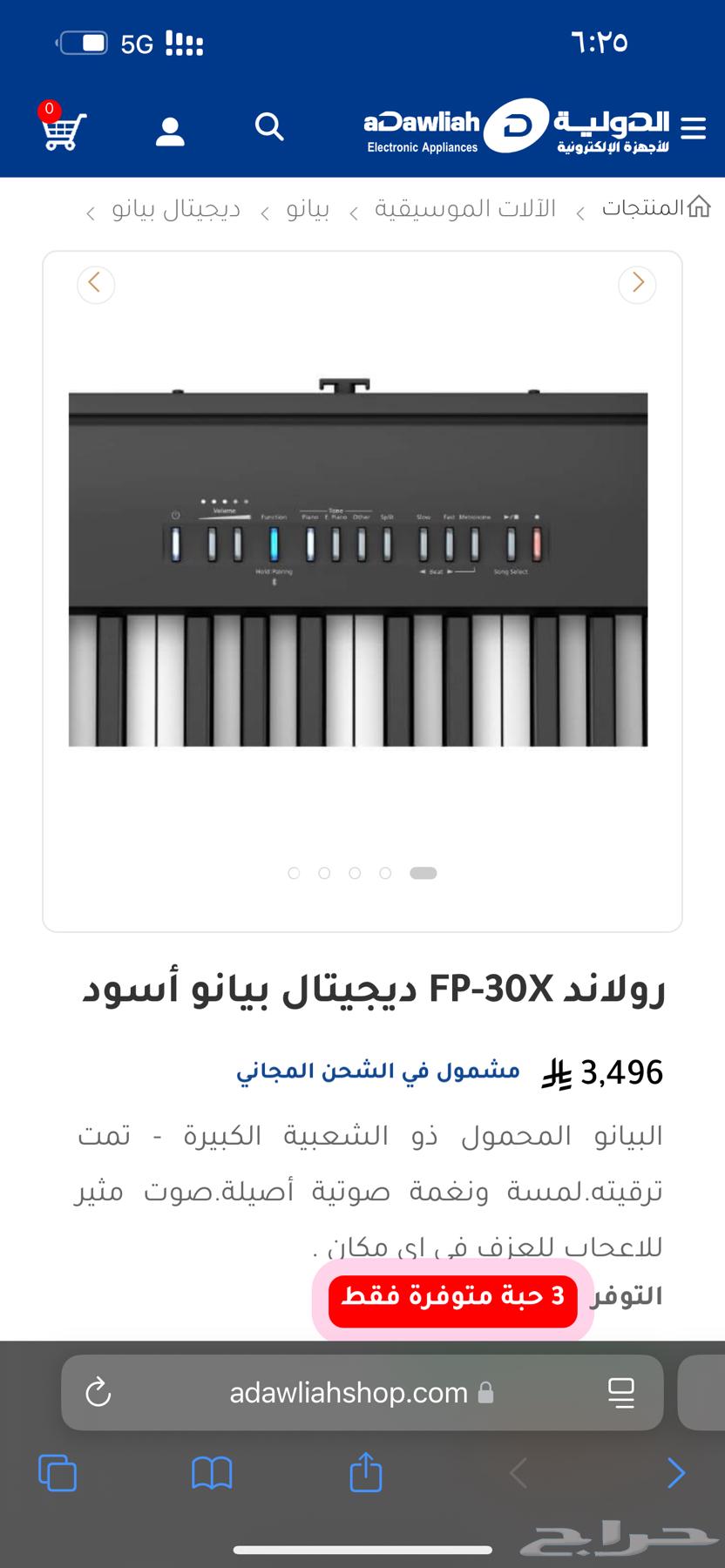725x1568 pixels.
Task: Show next product image with right arrow
Action: tap(637, 285)
